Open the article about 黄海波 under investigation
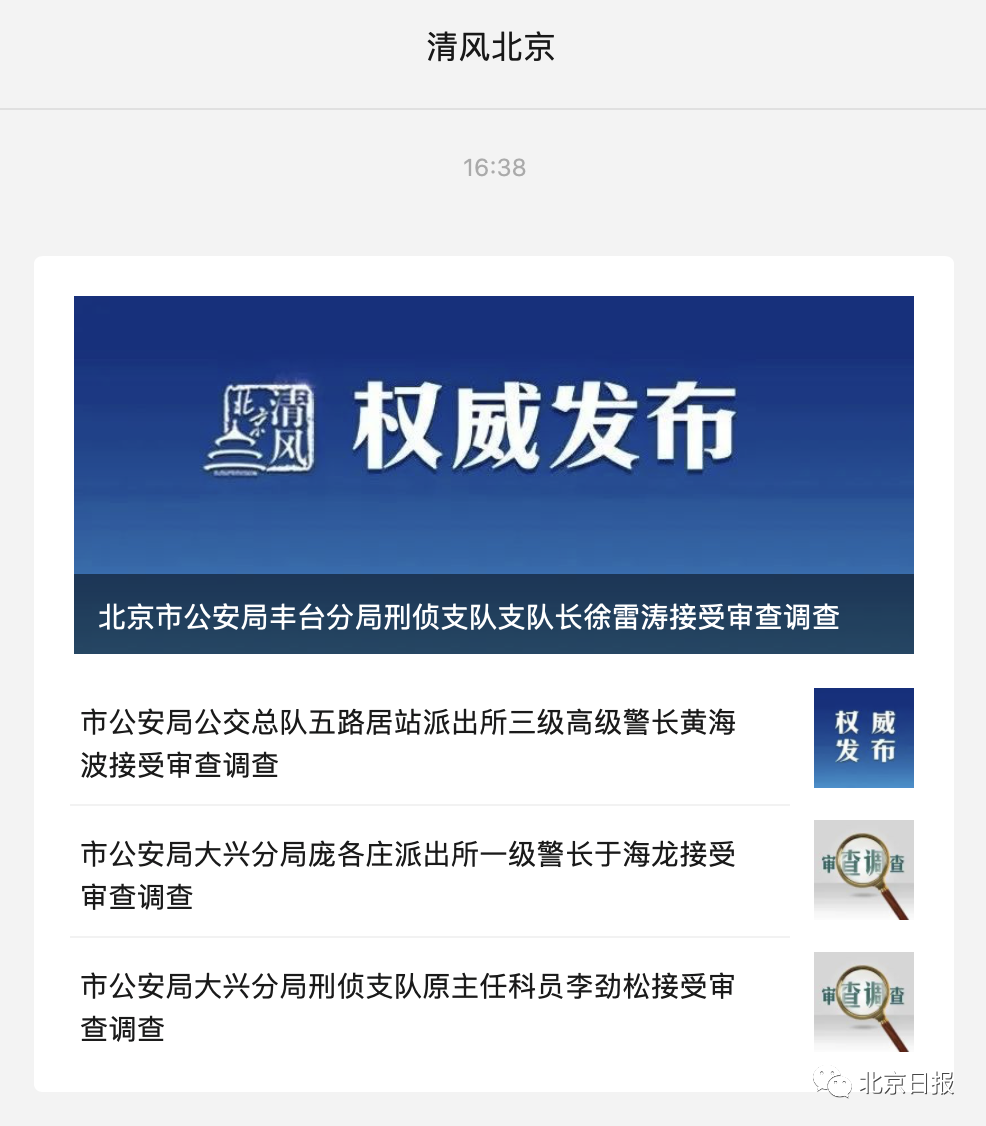 click(x=408, y=743)
